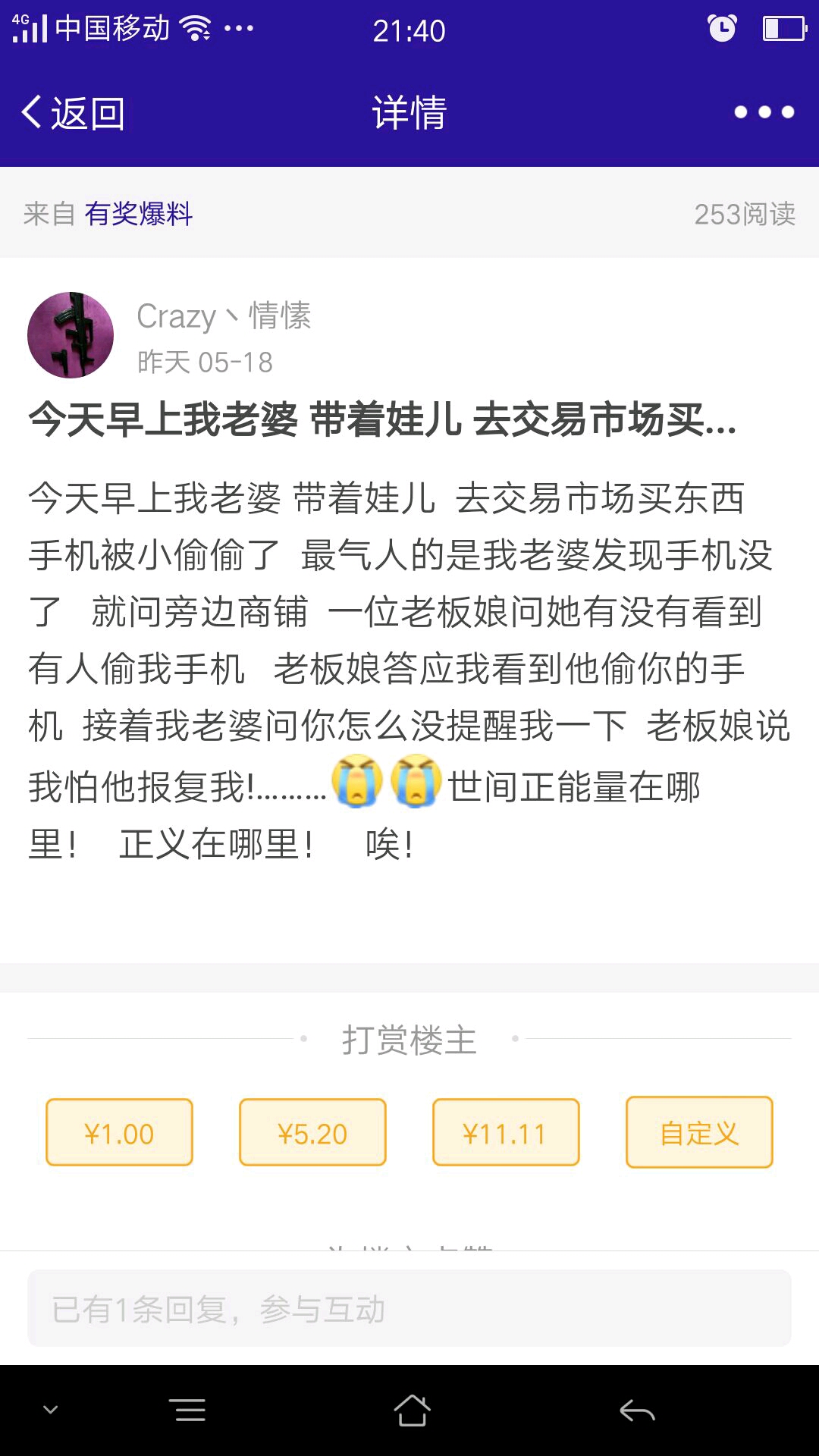Tap 自定义 to set a custom tip
The width and height of the screenshot is (819, 1456).
(x=699, y=1133)
